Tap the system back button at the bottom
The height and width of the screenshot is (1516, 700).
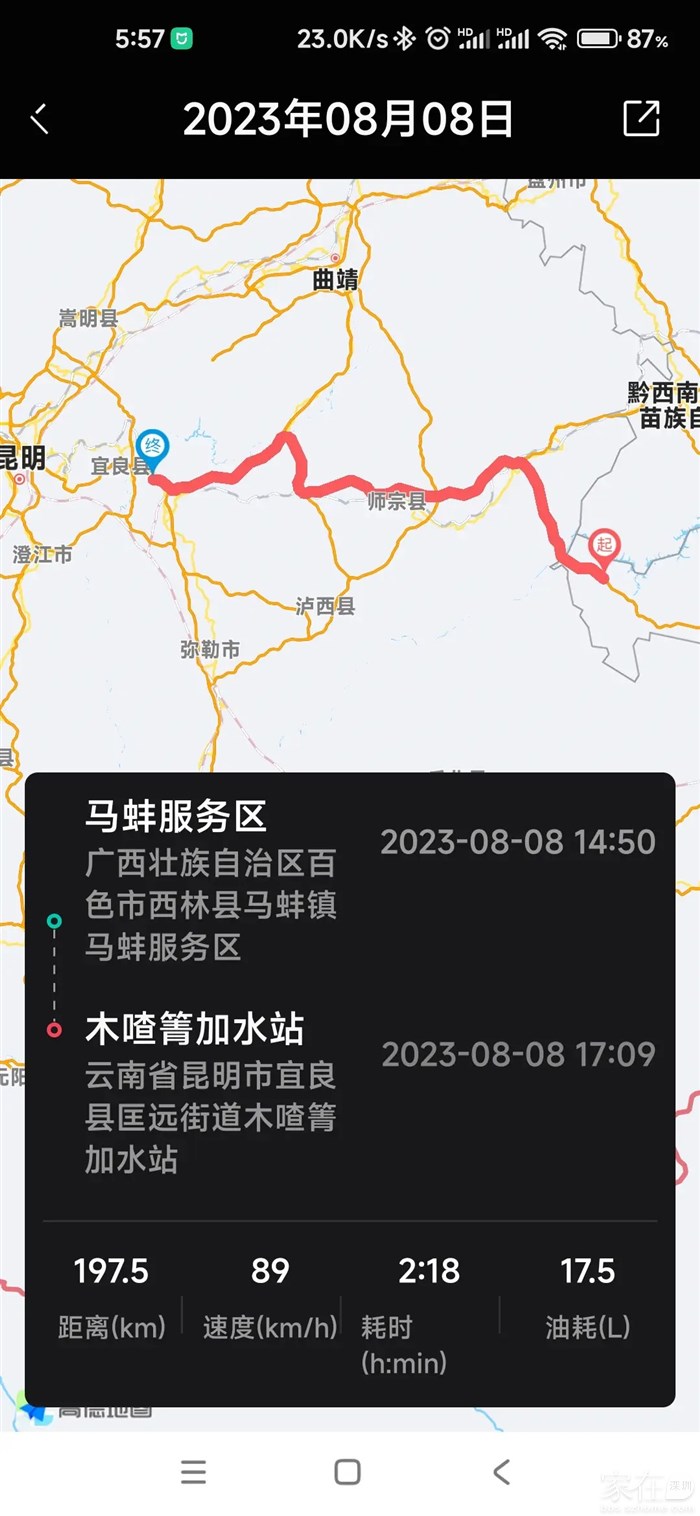(502, 1472)
